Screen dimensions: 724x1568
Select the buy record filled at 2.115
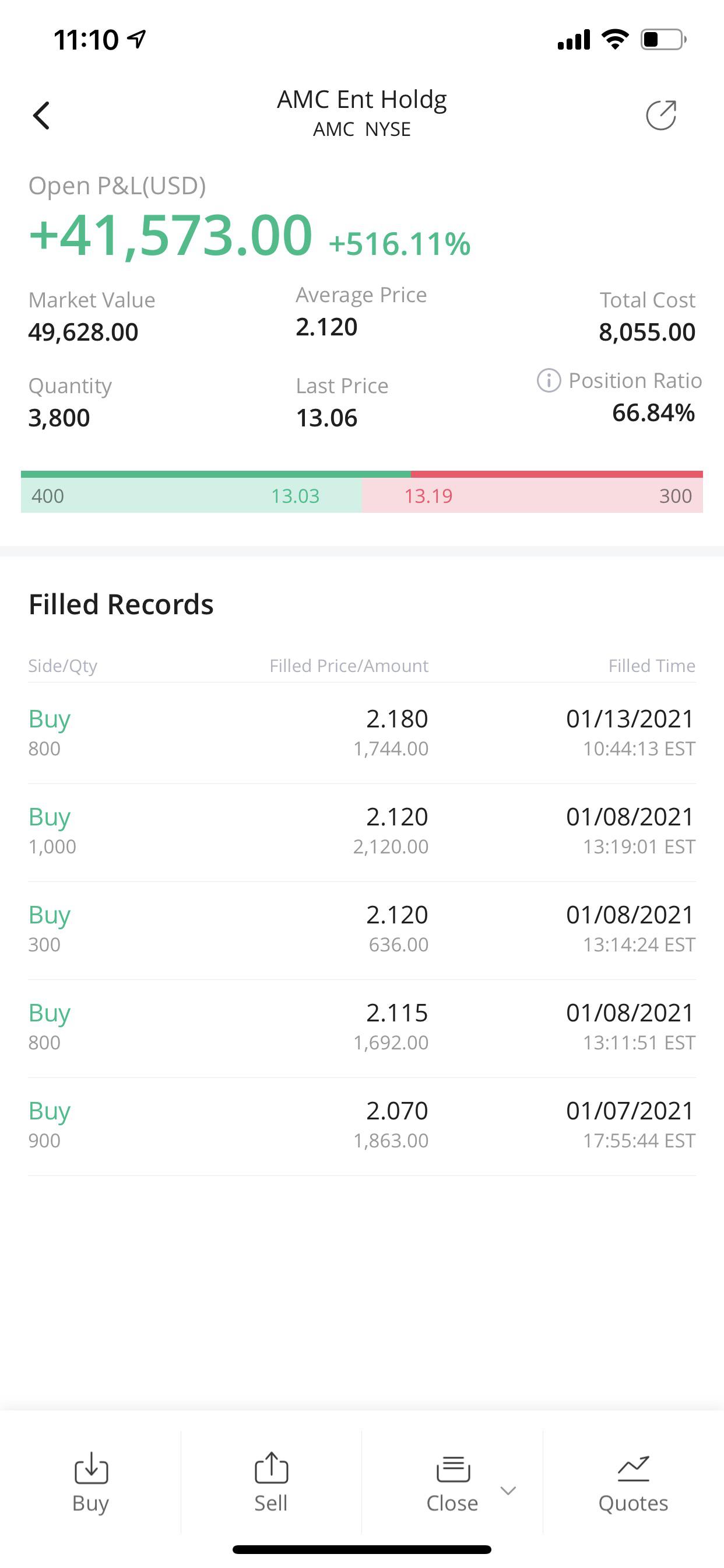(x=361, y=1027)
